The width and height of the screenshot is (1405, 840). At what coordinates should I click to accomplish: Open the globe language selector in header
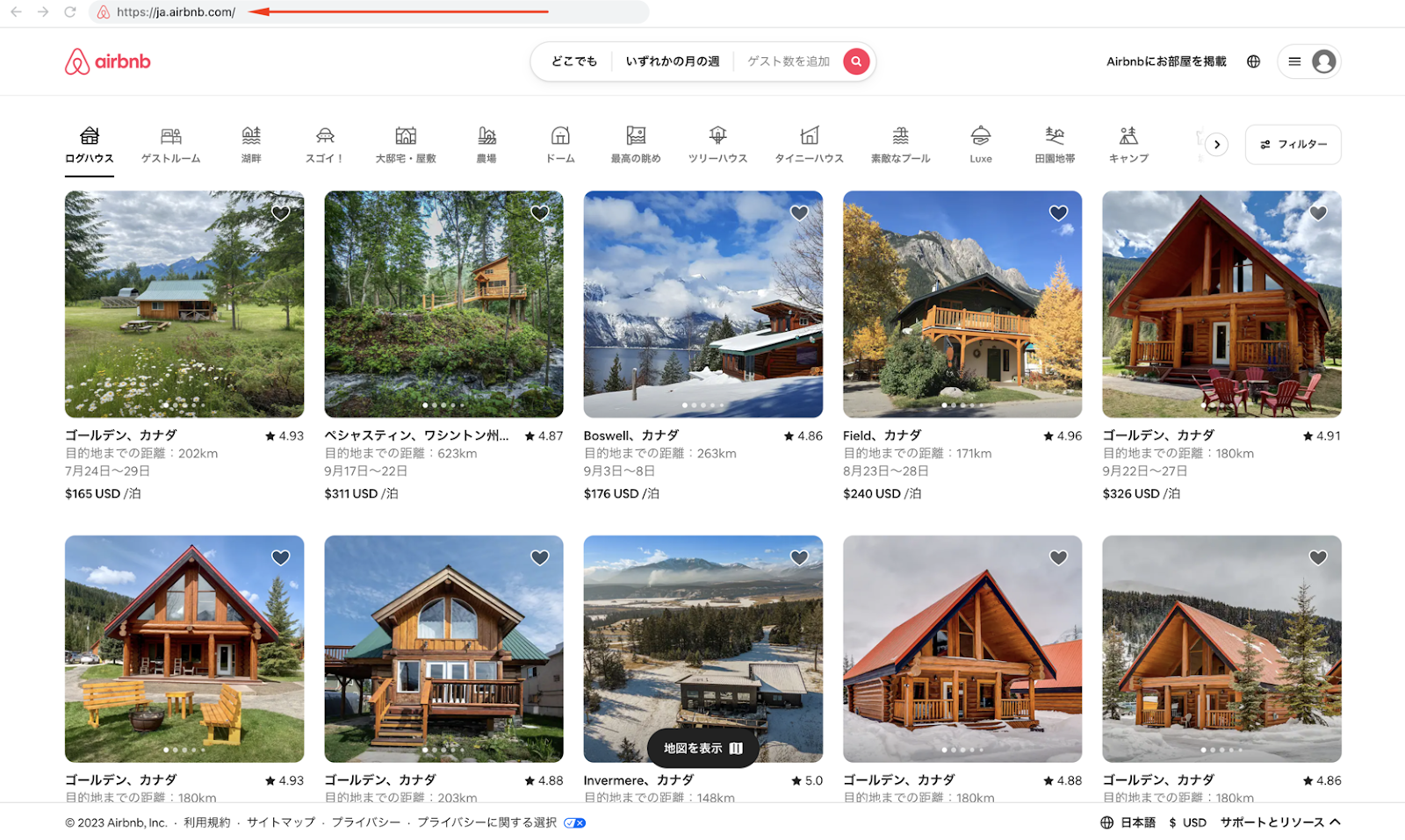1253,61
